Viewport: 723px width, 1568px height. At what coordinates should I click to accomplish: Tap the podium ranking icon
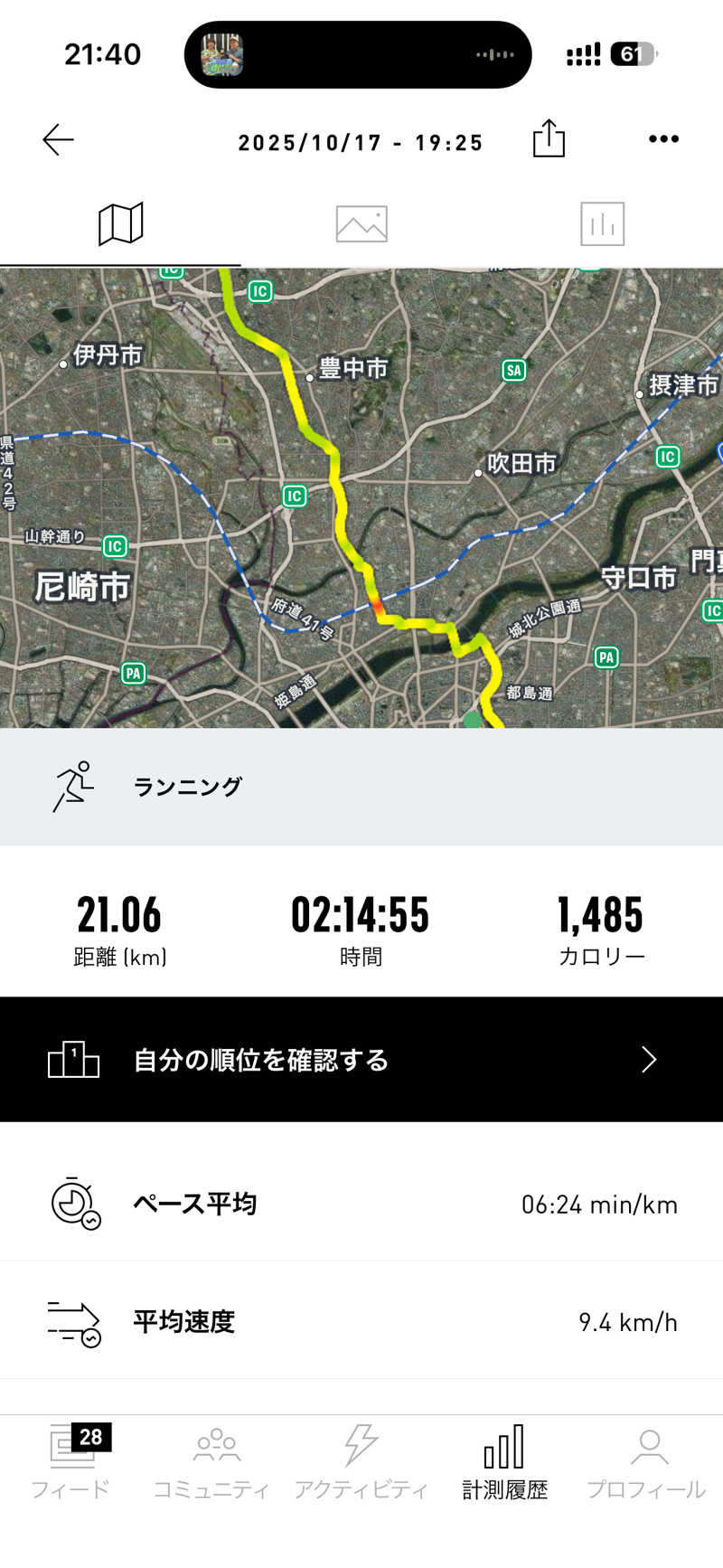click(x=72, y=1059)
